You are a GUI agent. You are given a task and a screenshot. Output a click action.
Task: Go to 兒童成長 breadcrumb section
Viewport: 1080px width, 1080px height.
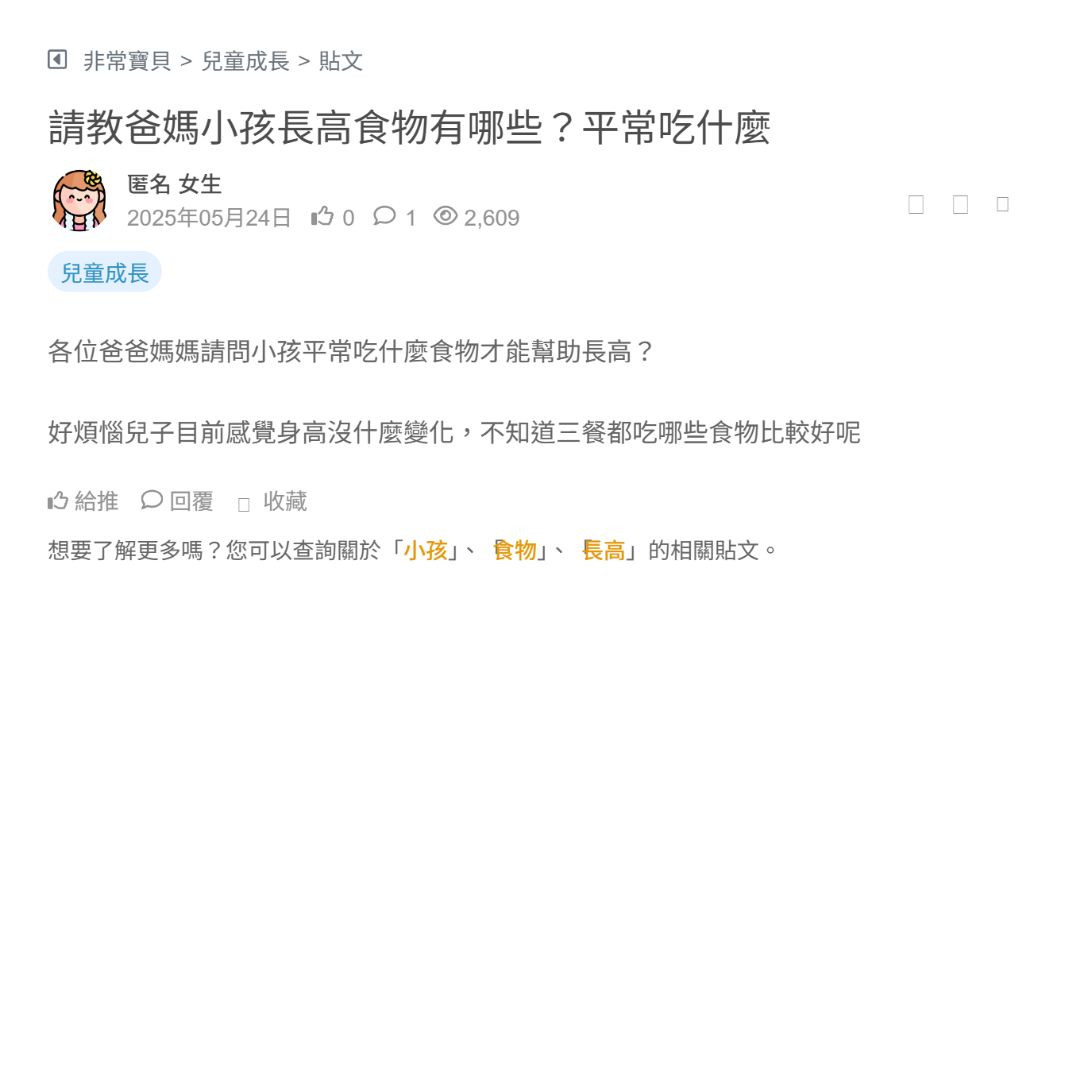pos(245,61)
